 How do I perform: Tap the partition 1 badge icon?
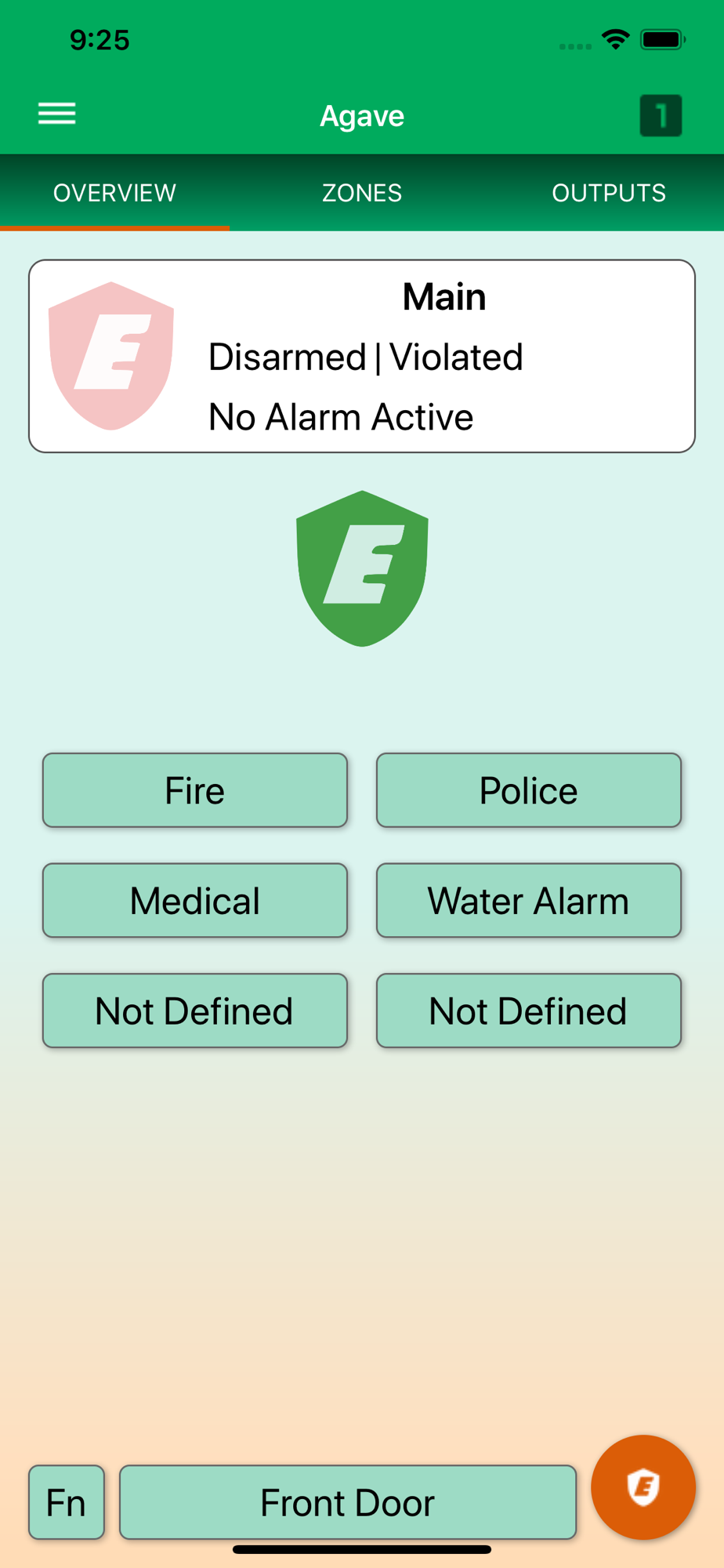point(661,115)
